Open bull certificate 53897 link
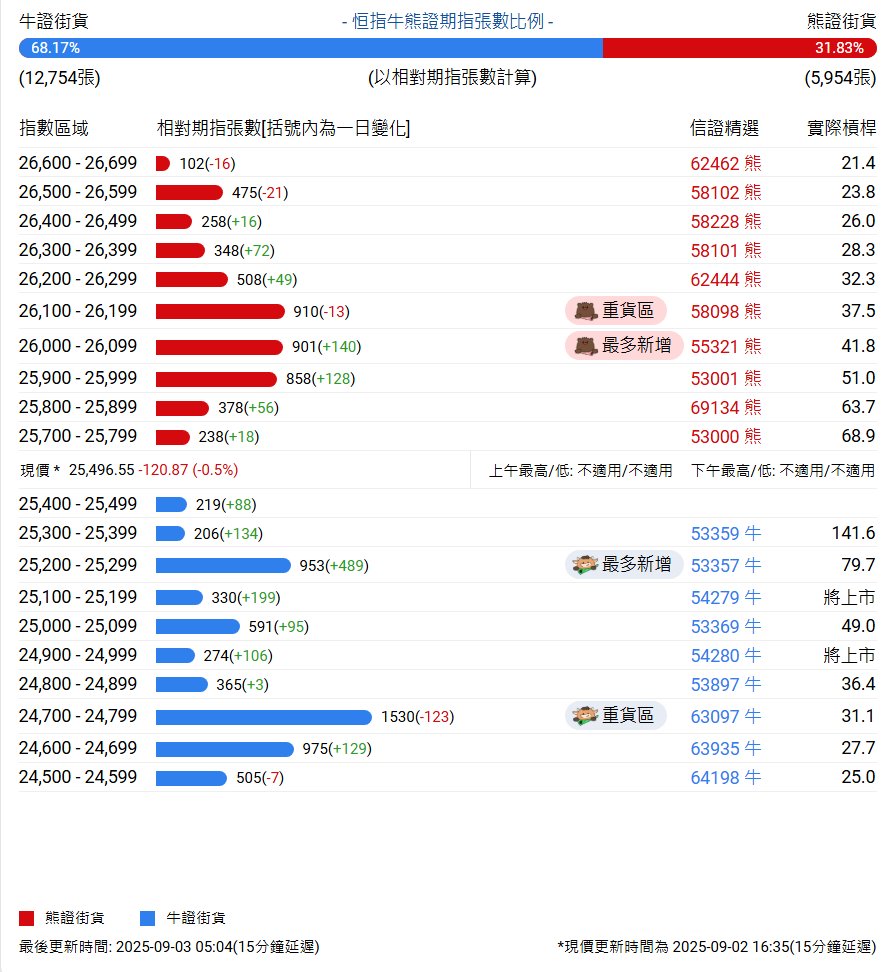This screenshot has height=972, width=893. (x=725, y=684)
